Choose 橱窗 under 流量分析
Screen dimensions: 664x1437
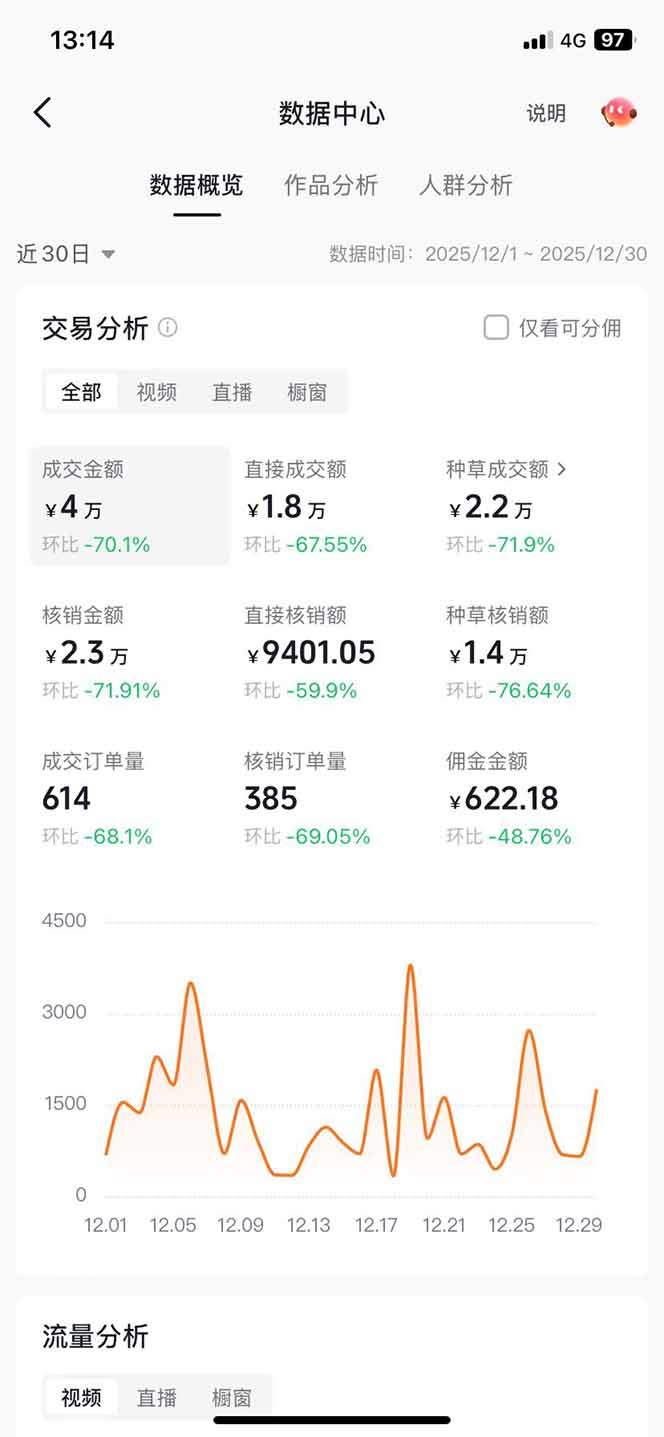point(232,1397)
